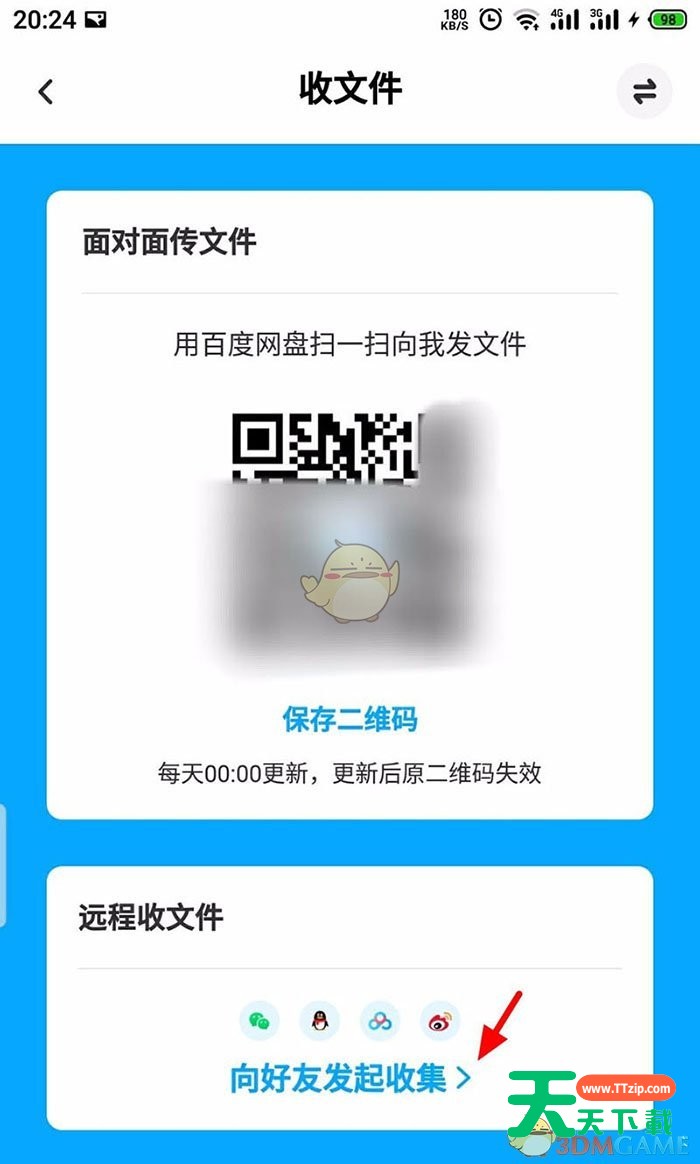Open the transfer records icon

point(644,92)
